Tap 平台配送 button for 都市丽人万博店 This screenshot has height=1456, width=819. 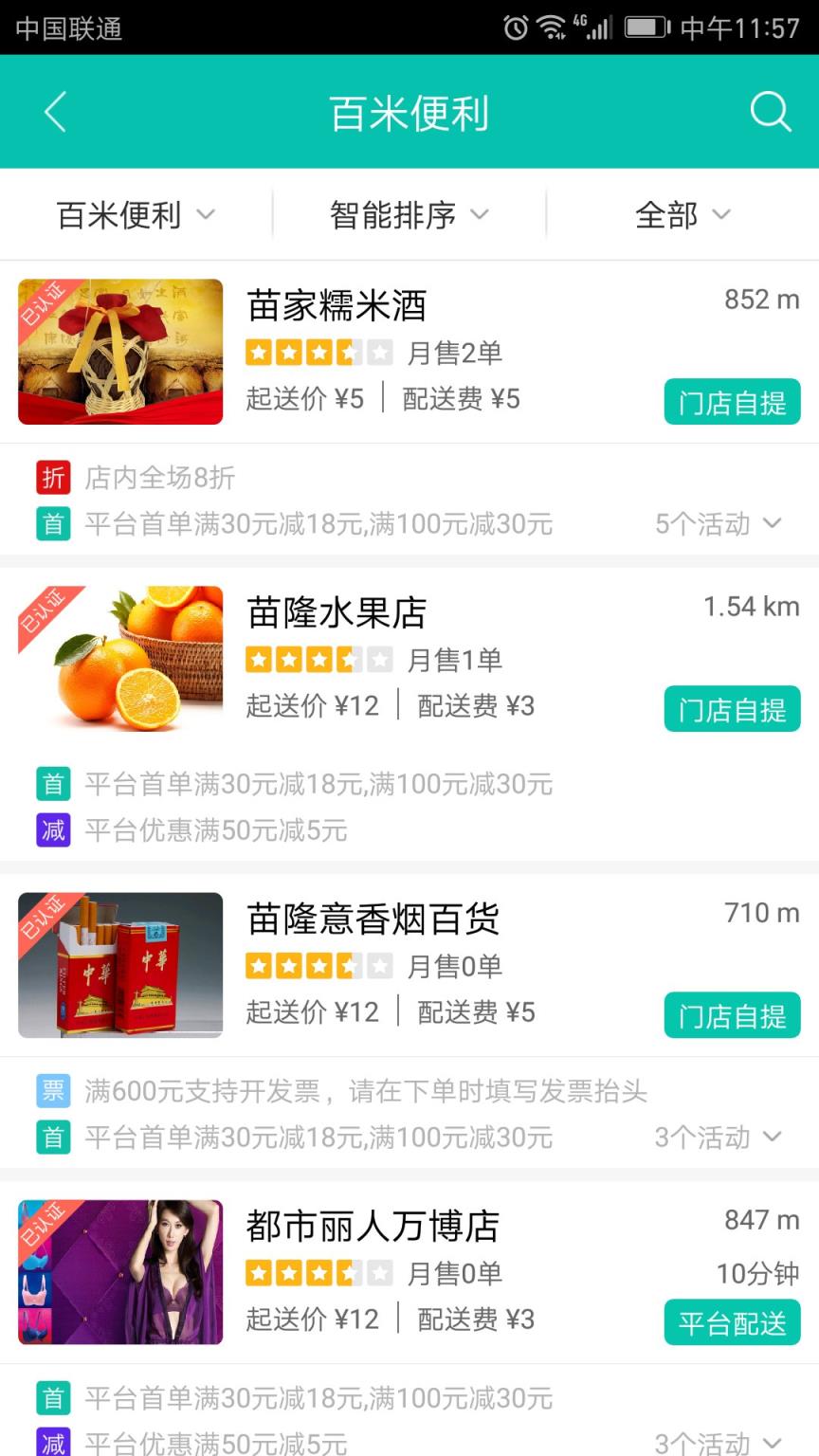(732, 1322)
